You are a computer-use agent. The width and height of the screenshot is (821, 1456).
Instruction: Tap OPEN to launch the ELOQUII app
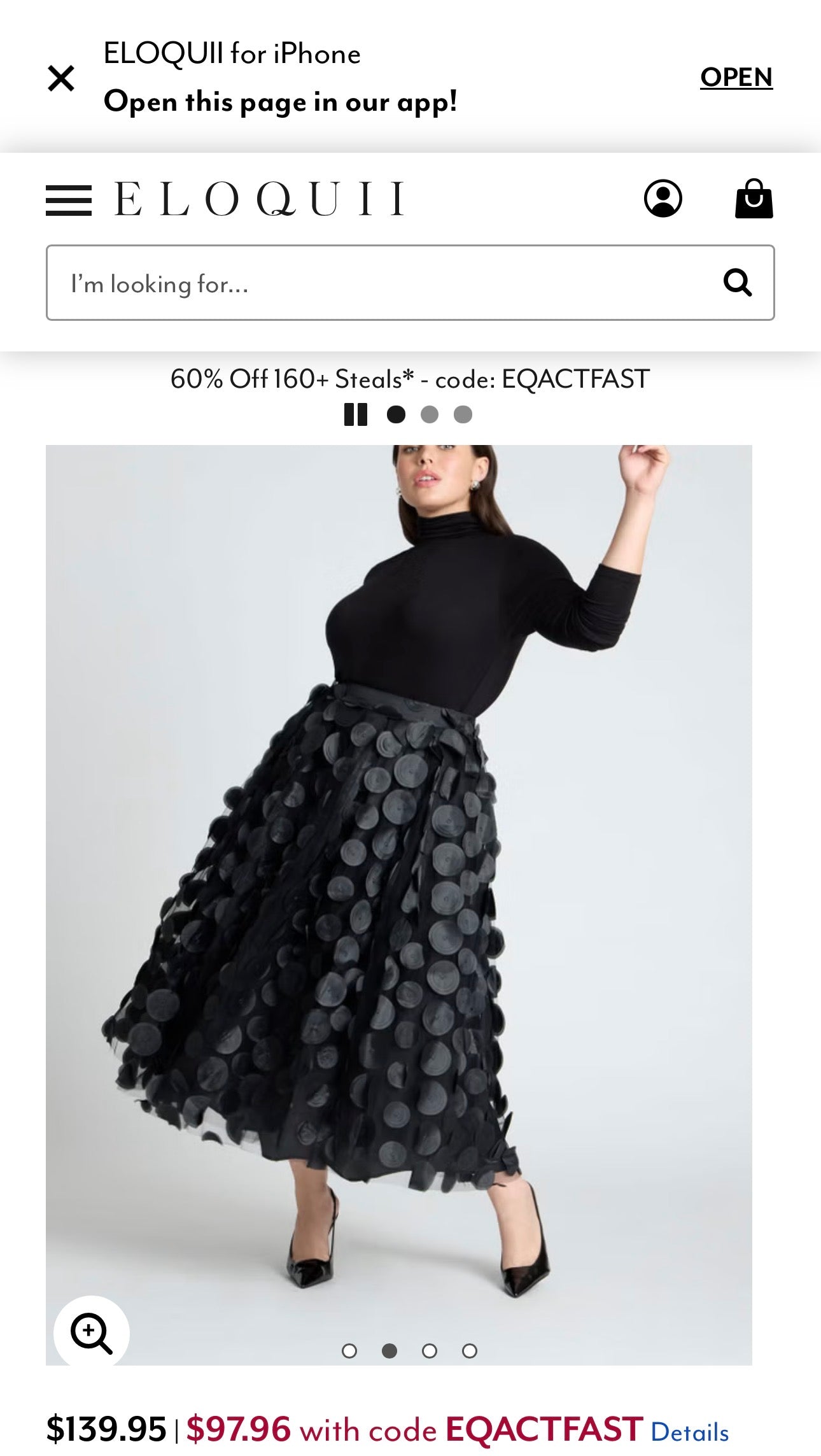tap(736, 78)
